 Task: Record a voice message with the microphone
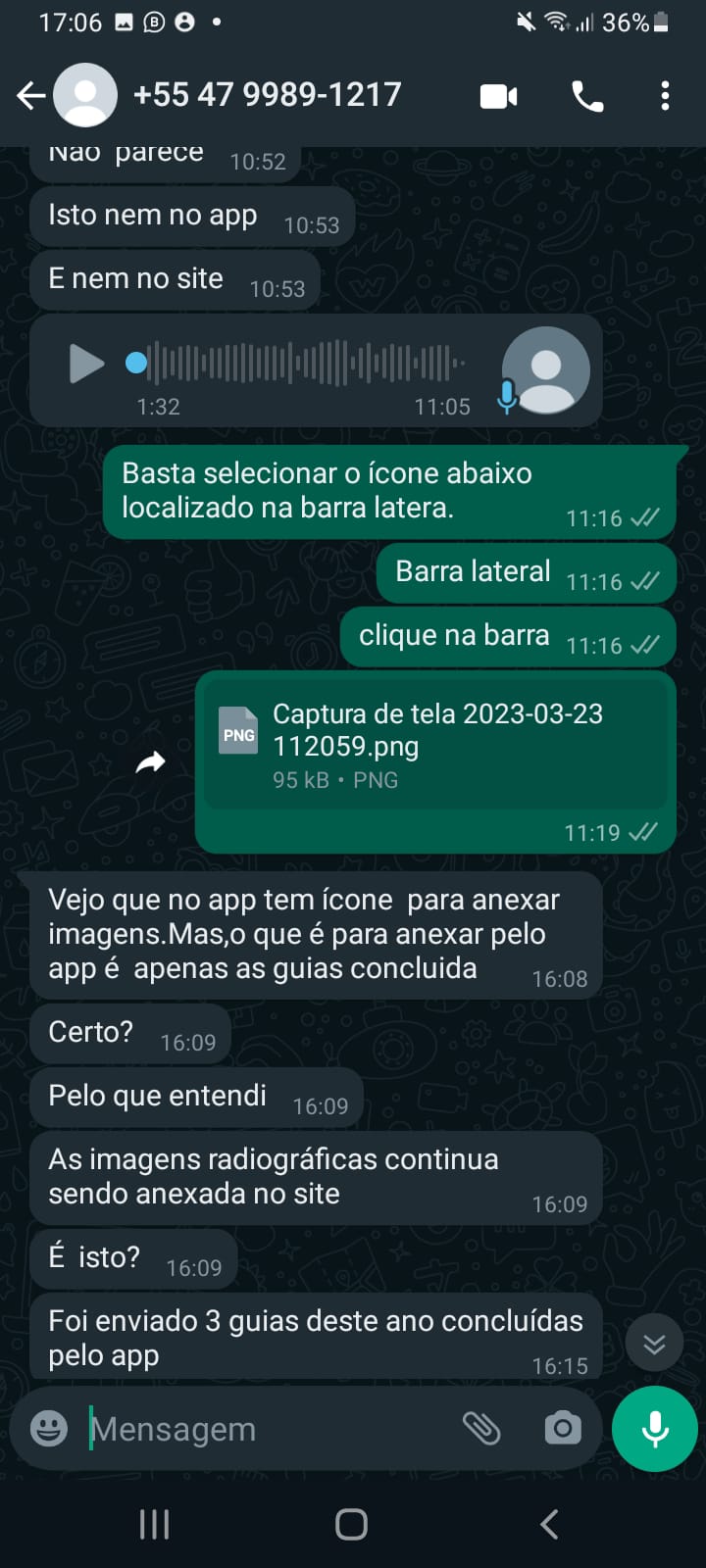pos(654,1429)
